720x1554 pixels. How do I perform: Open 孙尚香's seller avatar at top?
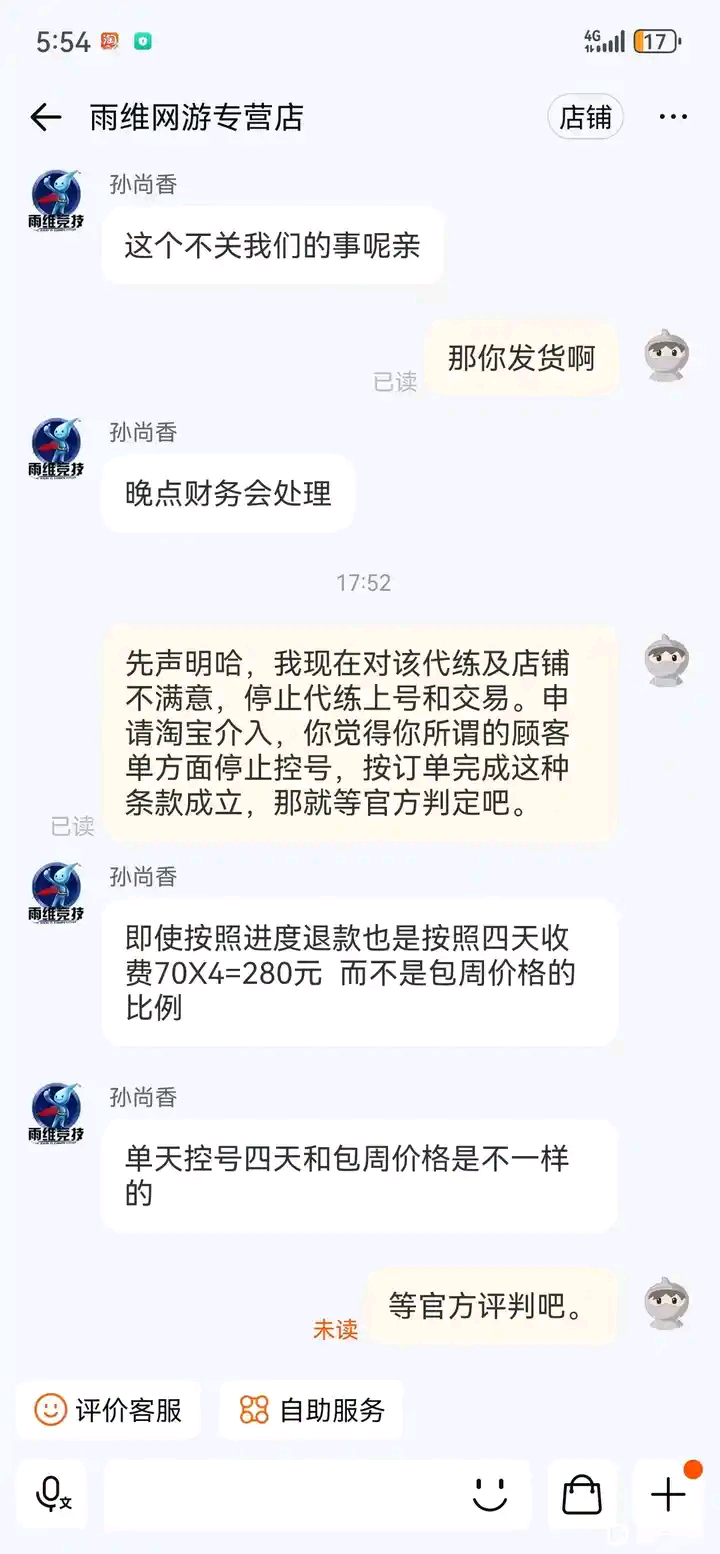click(x=57, y=199)
